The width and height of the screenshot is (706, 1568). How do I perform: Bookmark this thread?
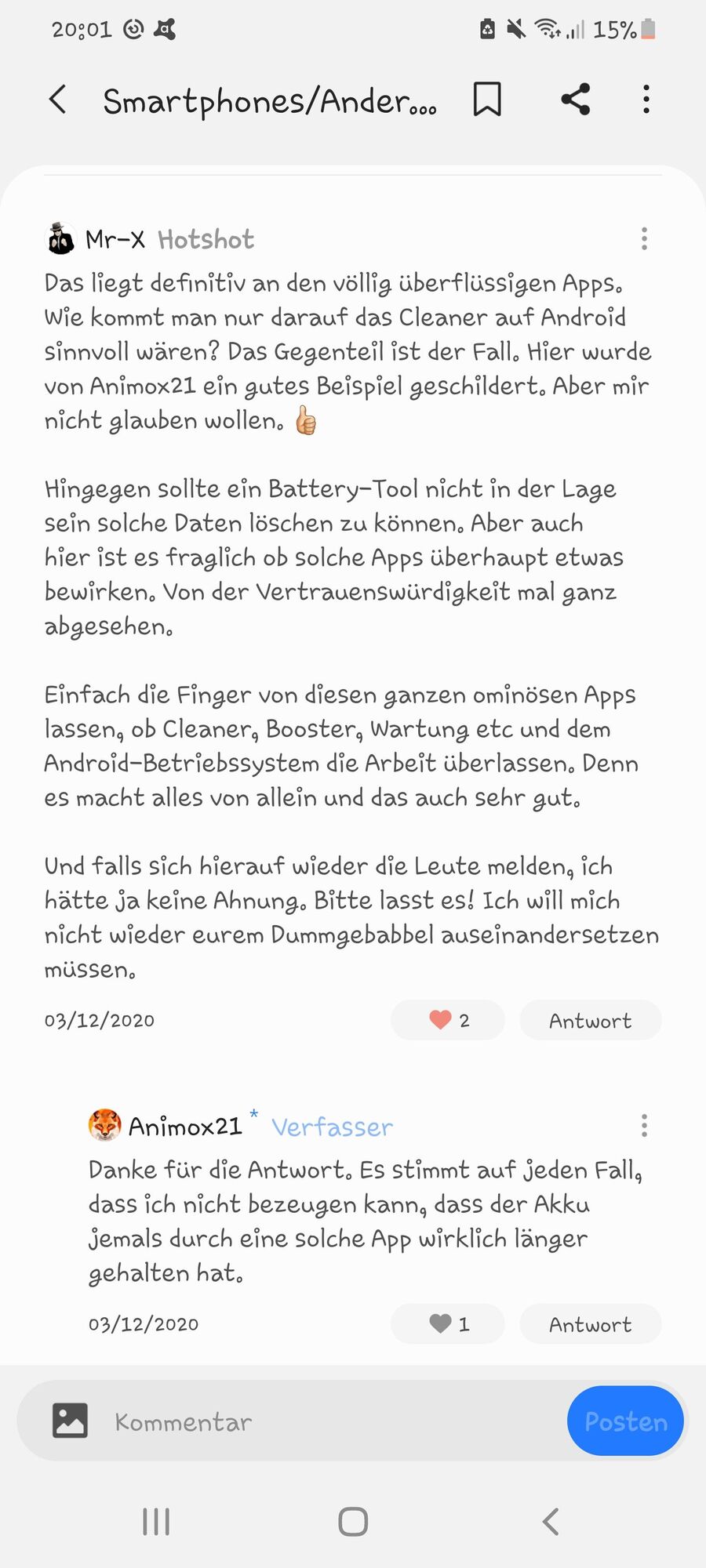[487, 100]
